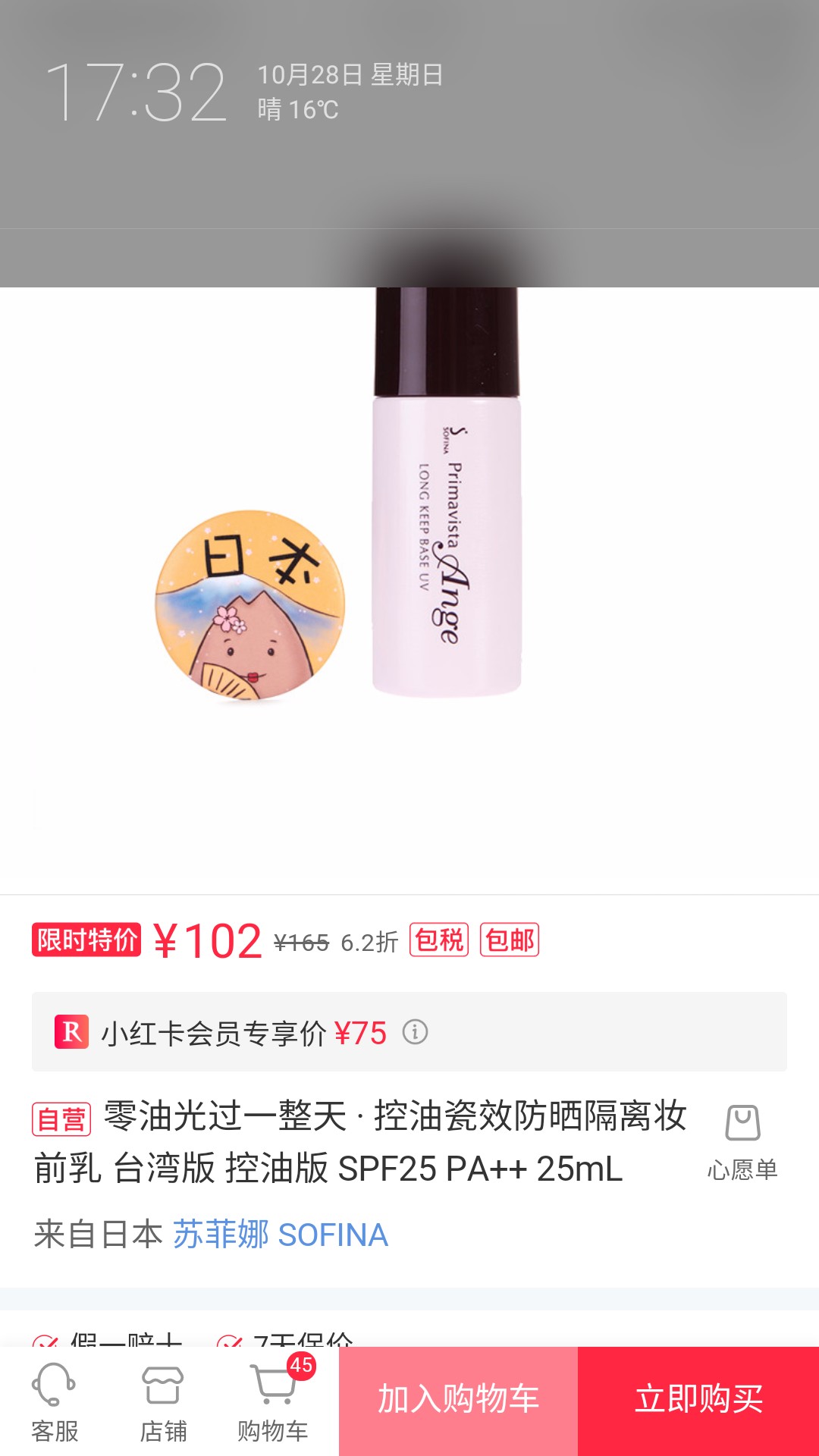819x1456 pixels.
Task: Tap 立即购买 to buy now
Action: pyautogui.click(x=698, y=1401)
